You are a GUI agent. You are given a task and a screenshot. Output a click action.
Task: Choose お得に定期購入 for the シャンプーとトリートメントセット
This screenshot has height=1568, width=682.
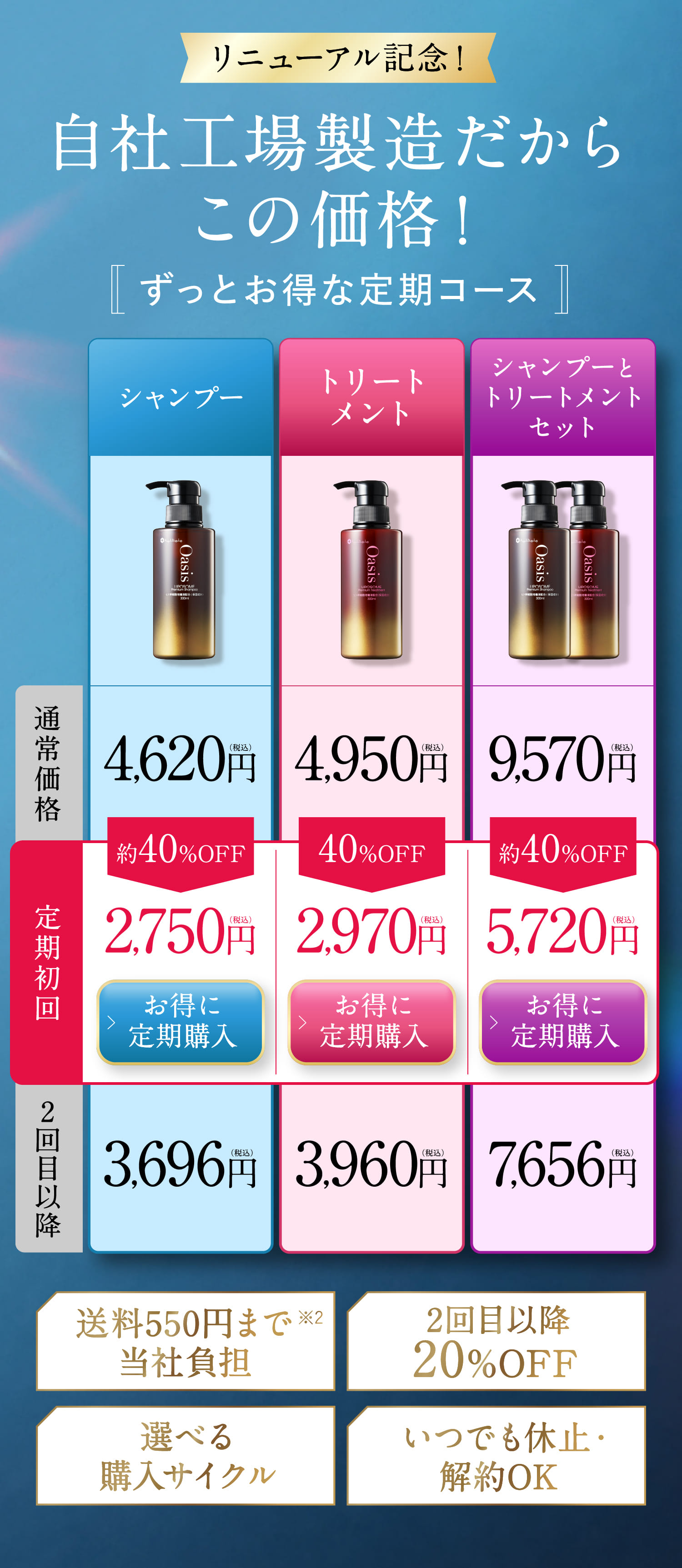coord(563,1021)
